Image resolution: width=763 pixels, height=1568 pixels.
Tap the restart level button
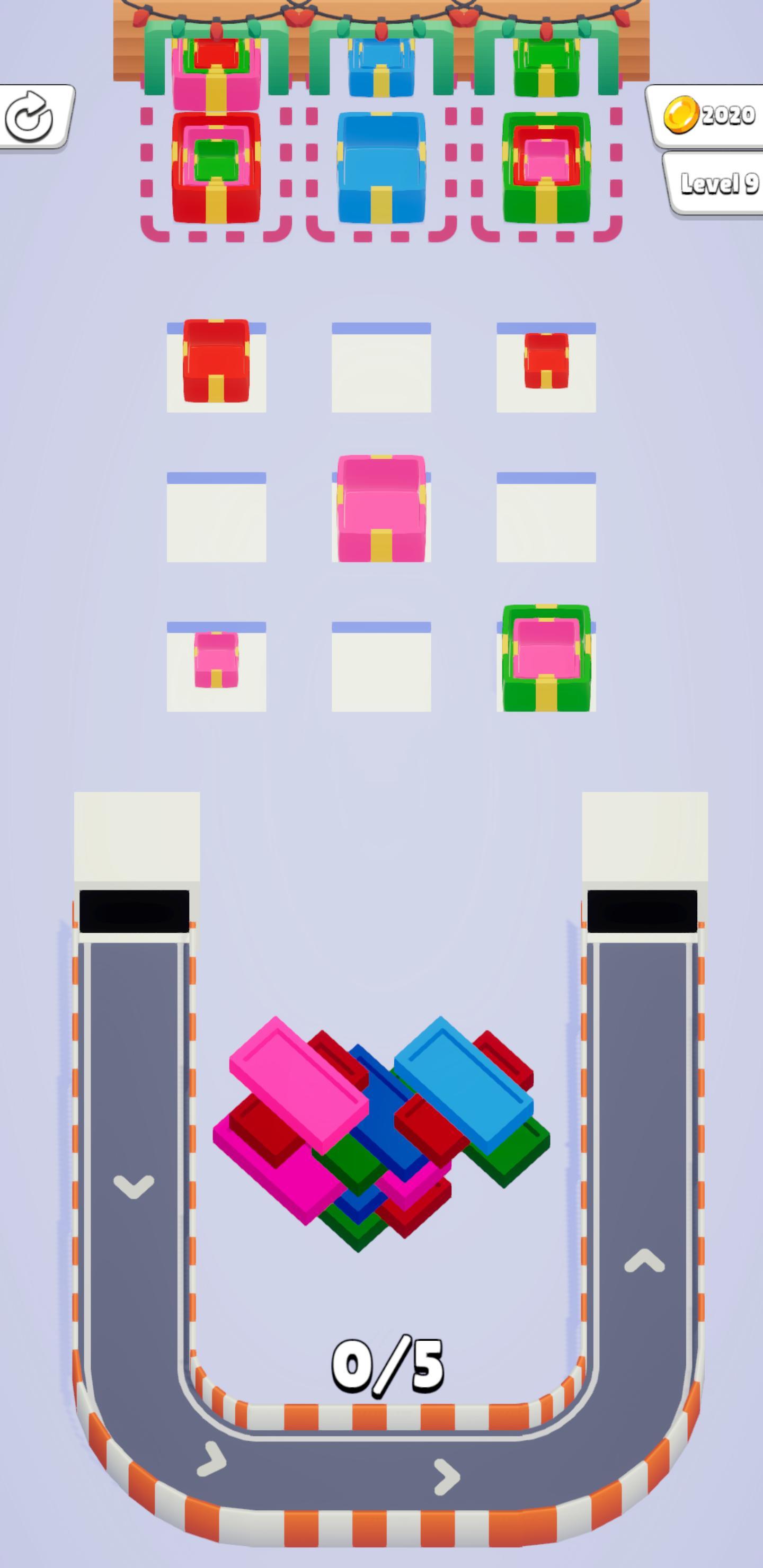pos(30,117)
